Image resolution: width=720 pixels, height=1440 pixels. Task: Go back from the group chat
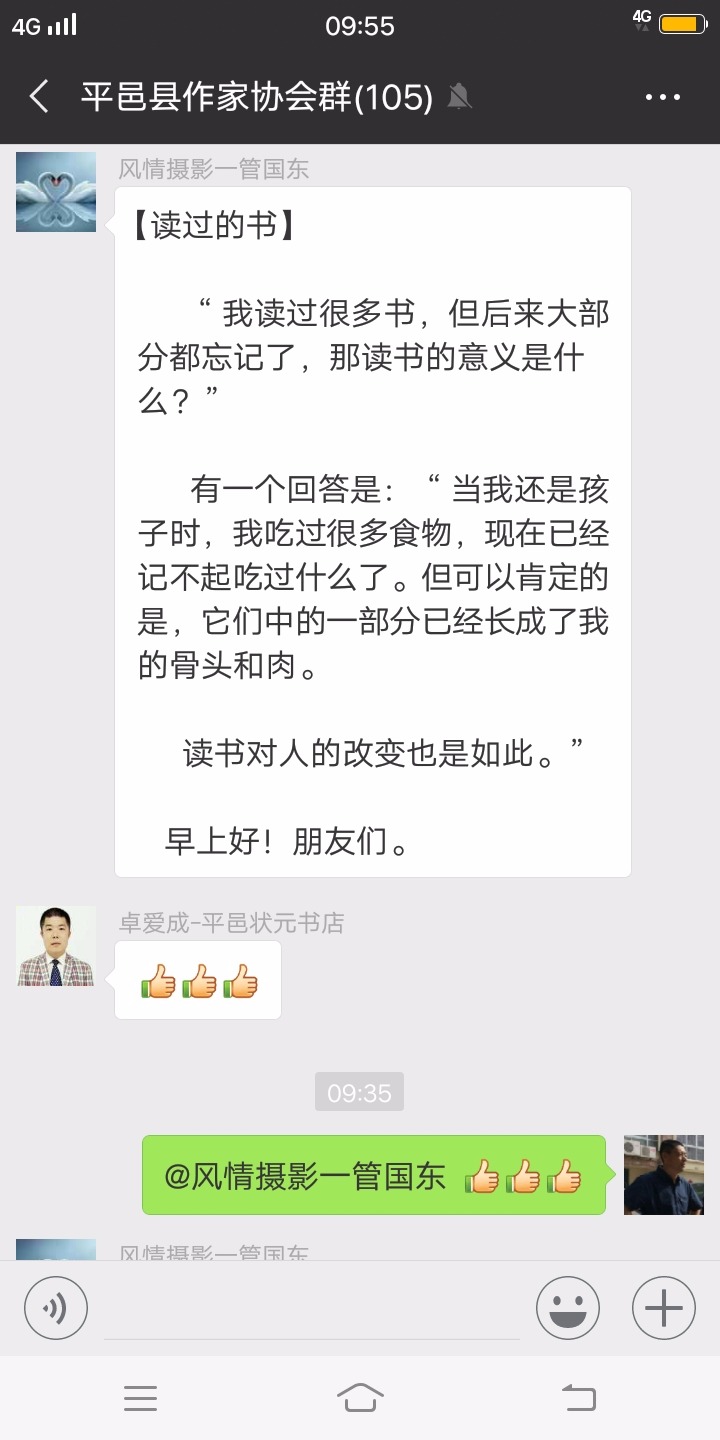click(x=39, y=97)
